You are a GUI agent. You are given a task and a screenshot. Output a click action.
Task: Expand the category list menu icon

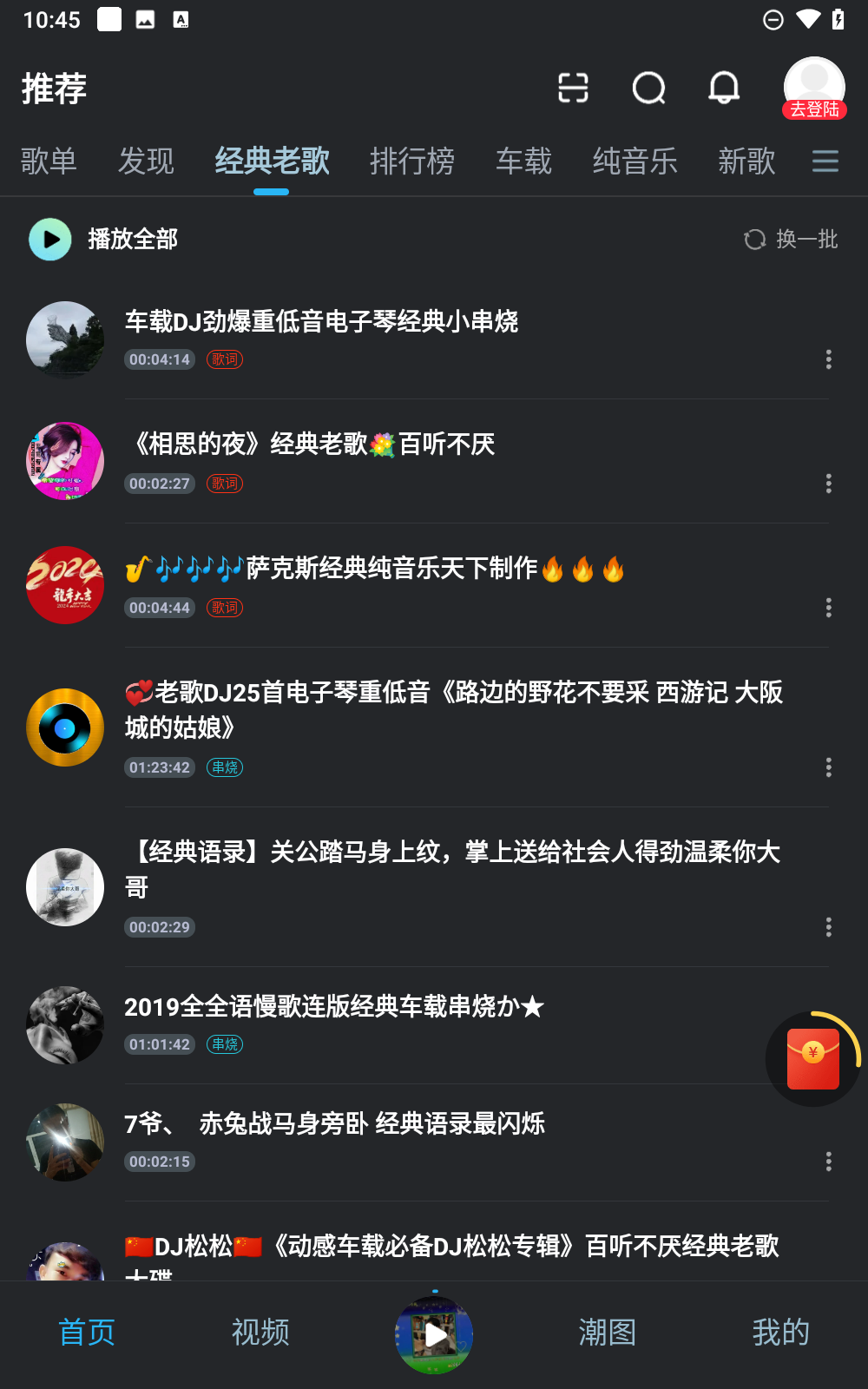click(x=825, y=161)
